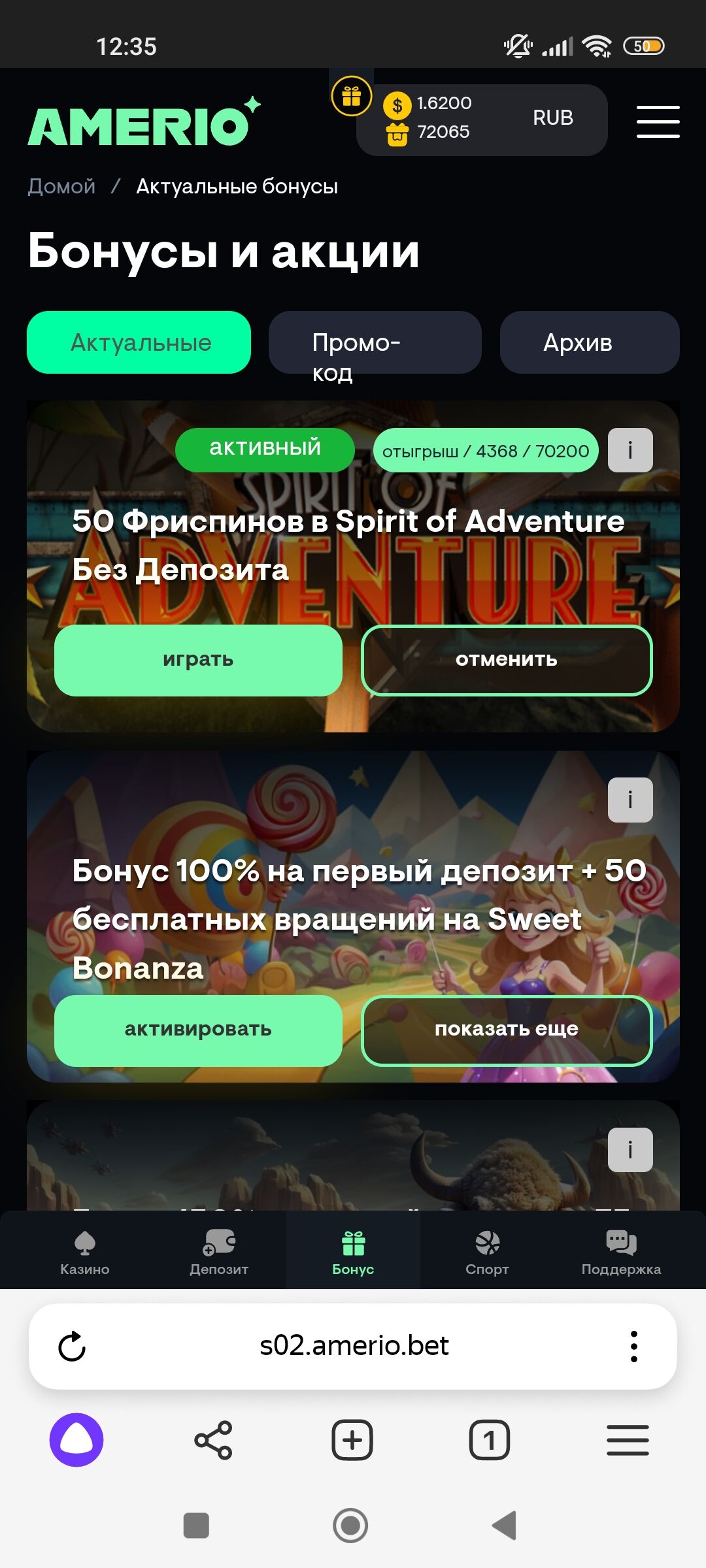Select the Актуальные tab
706x1568 pixels.
click(139, 343)
